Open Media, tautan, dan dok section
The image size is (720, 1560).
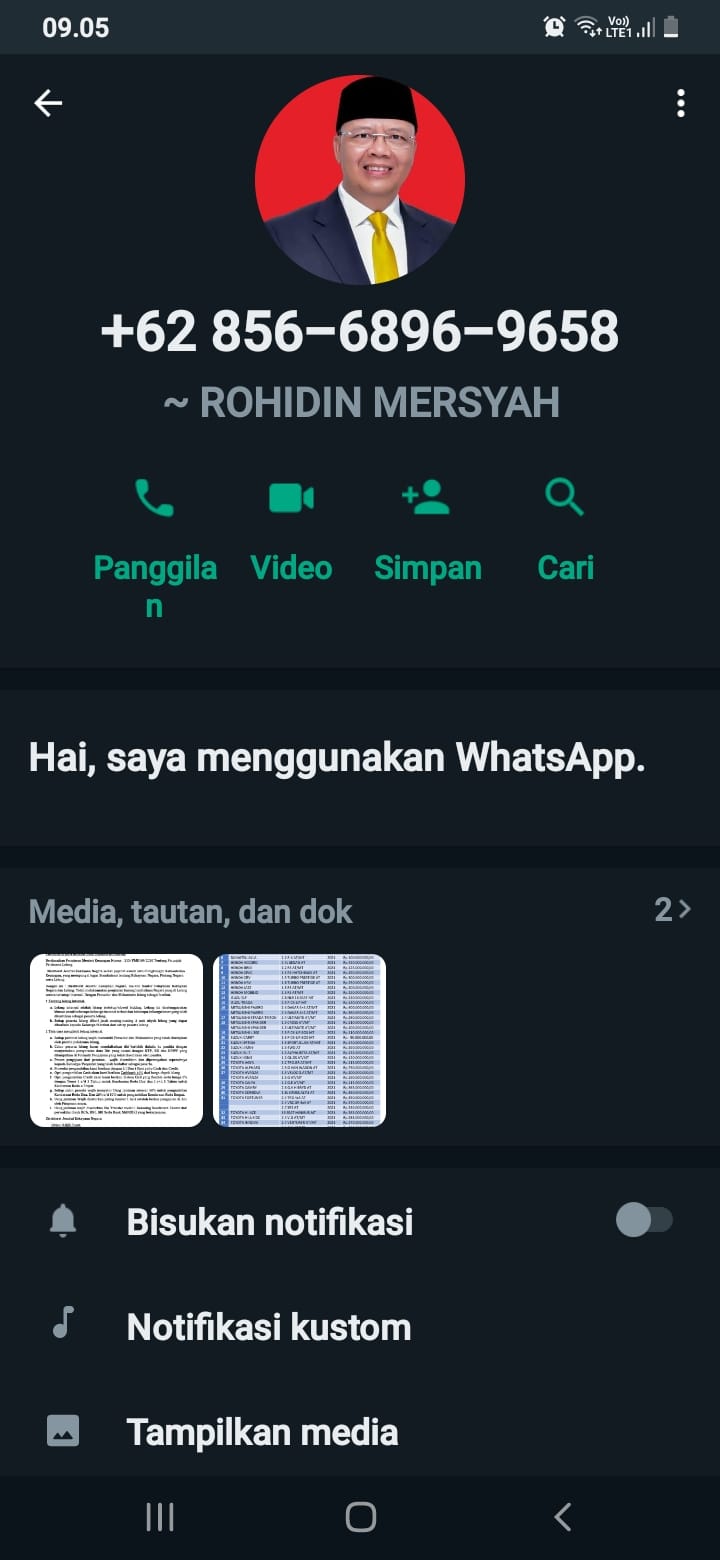pyautogui.click(x=360, y=910)
